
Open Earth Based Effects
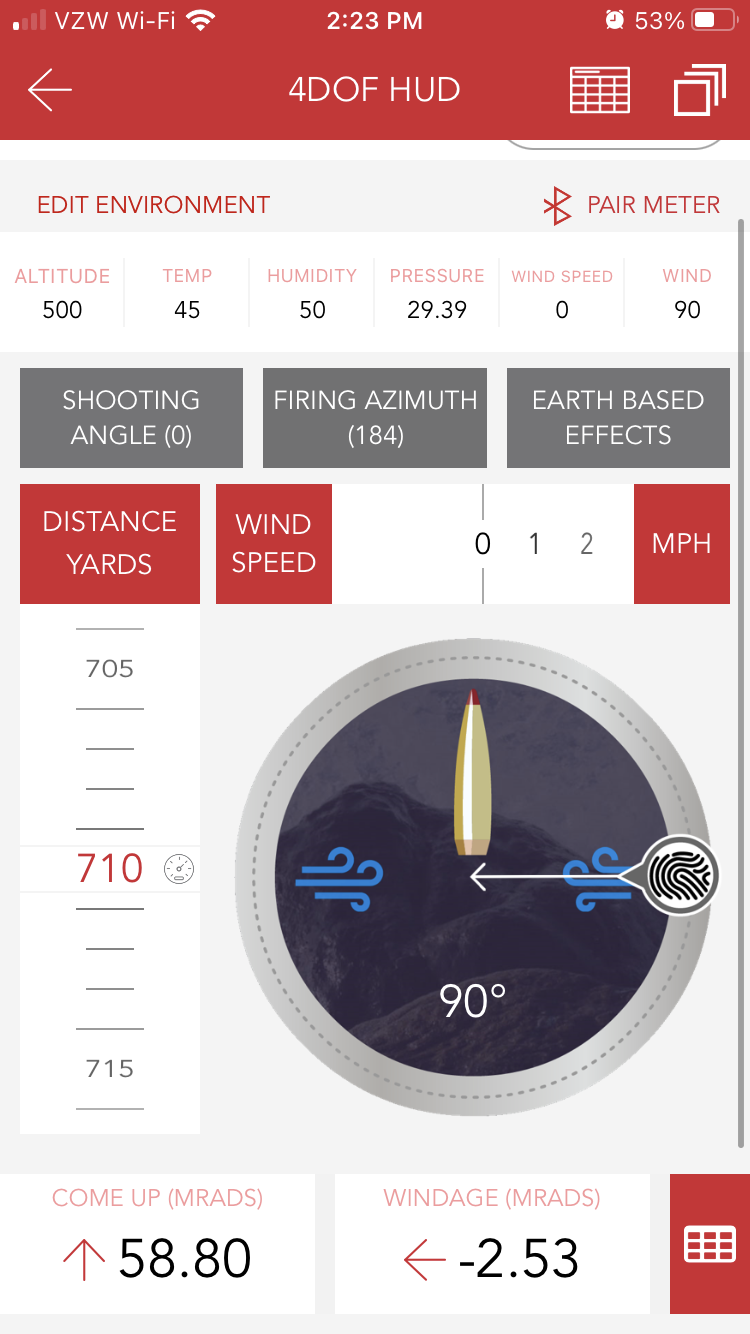[618, 417]
